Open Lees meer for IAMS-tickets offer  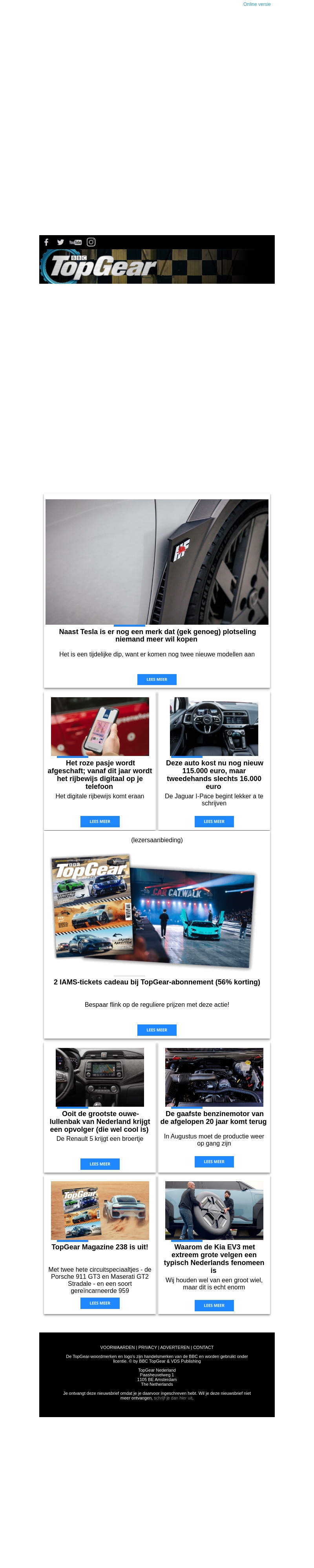pos(157,1030)
